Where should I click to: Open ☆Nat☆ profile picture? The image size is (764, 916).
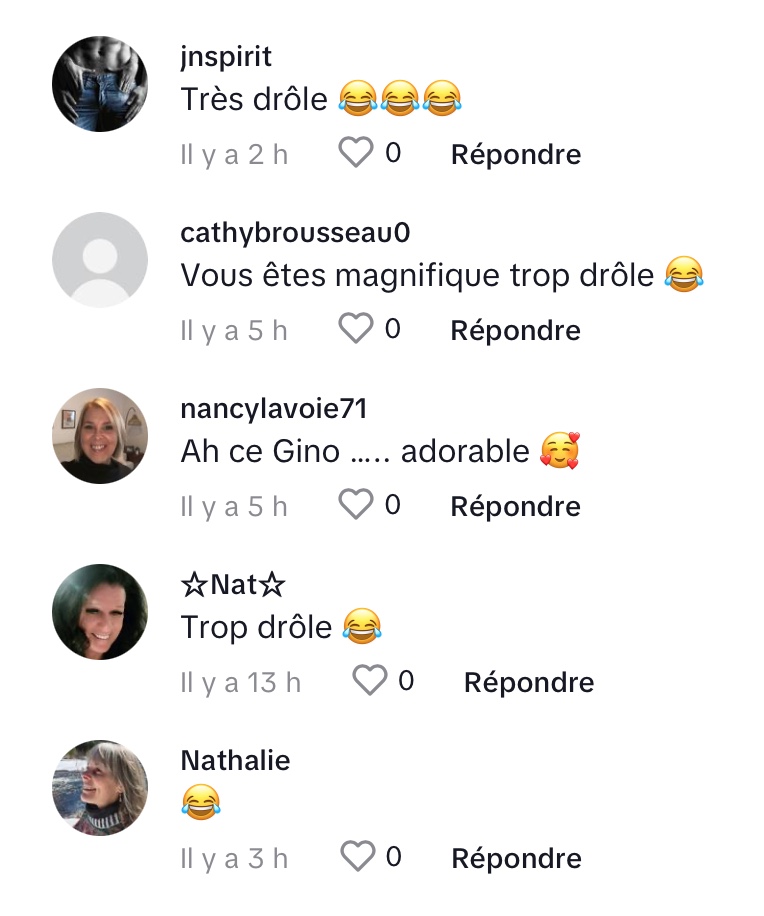[x=100, y=612]
